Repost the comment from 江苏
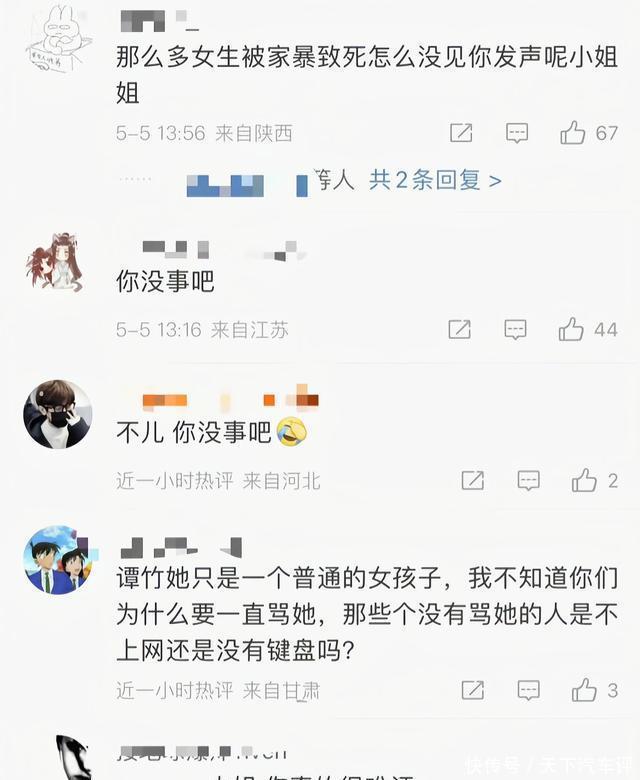 click(460, 329)
